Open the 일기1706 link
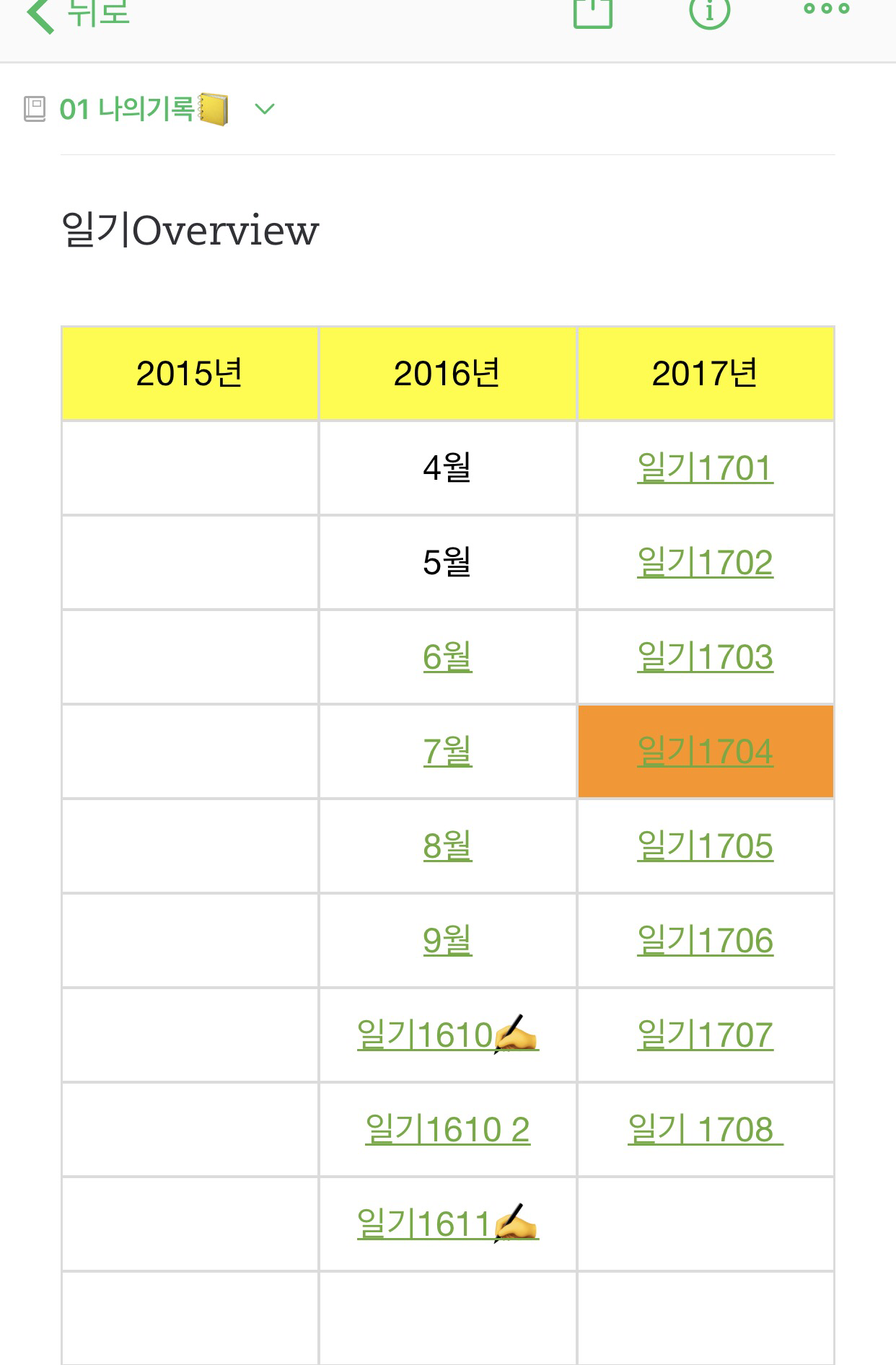This screenshot has height=1365, width=896. tap(705, 941)
